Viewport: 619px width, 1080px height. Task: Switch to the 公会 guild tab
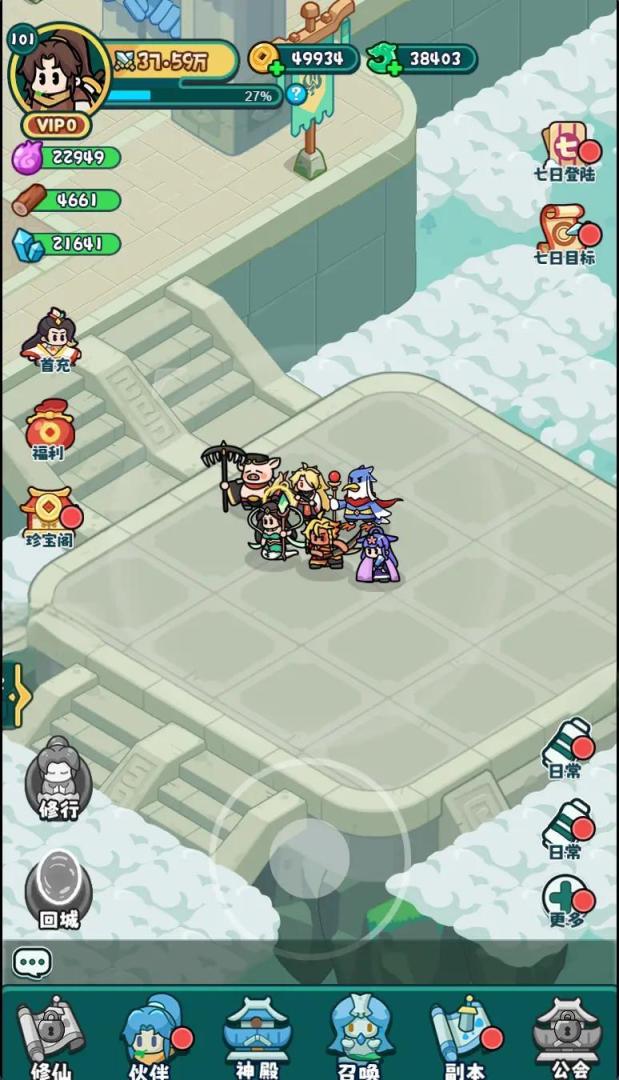tap(567, 1035)
